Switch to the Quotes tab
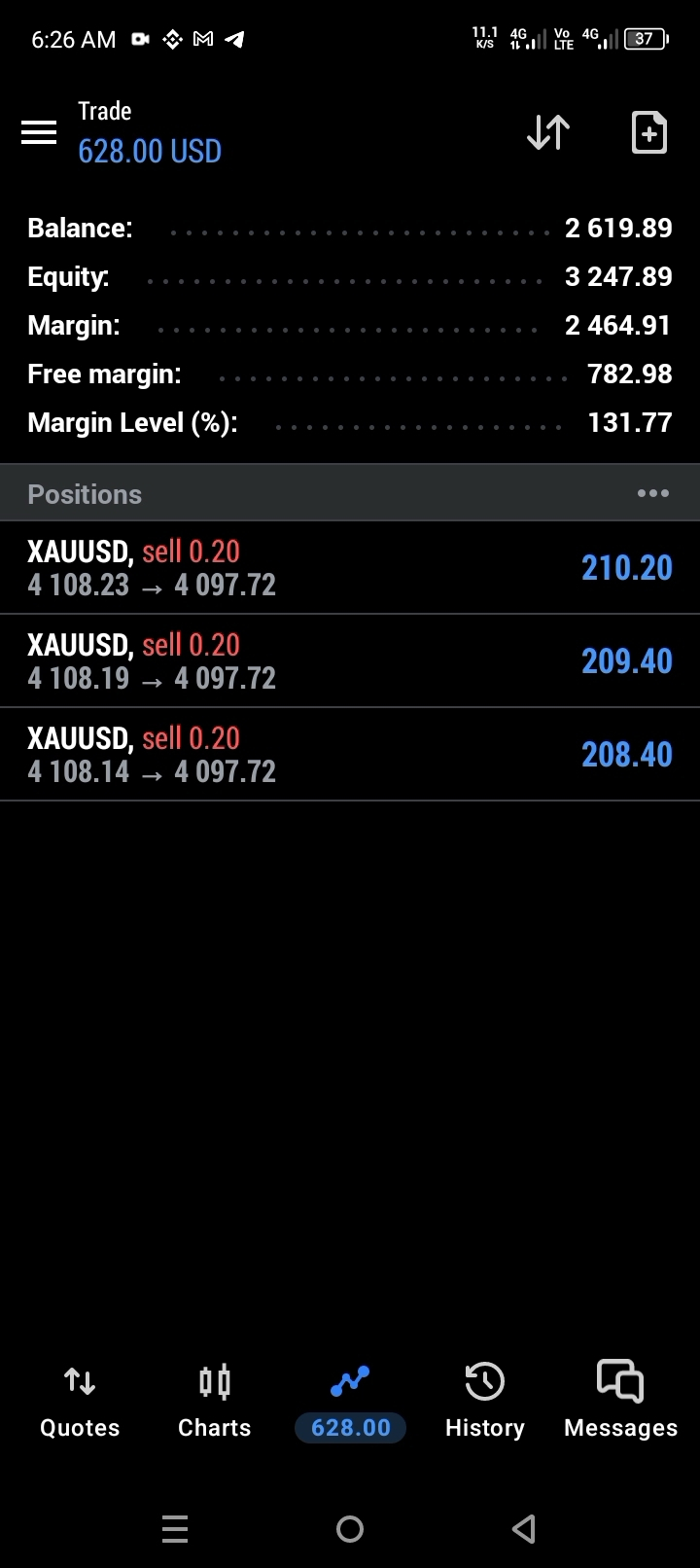700x1568 pixels. 80,1402
